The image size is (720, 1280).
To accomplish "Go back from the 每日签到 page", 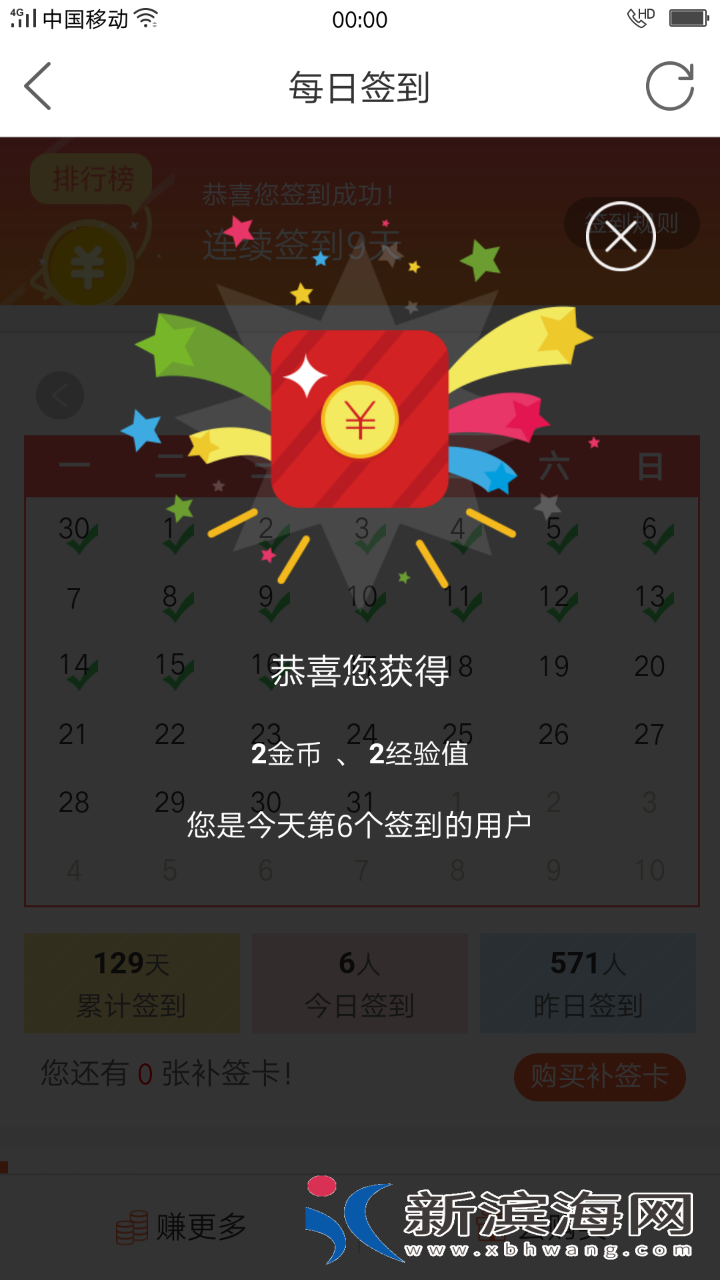I will 38,86.
